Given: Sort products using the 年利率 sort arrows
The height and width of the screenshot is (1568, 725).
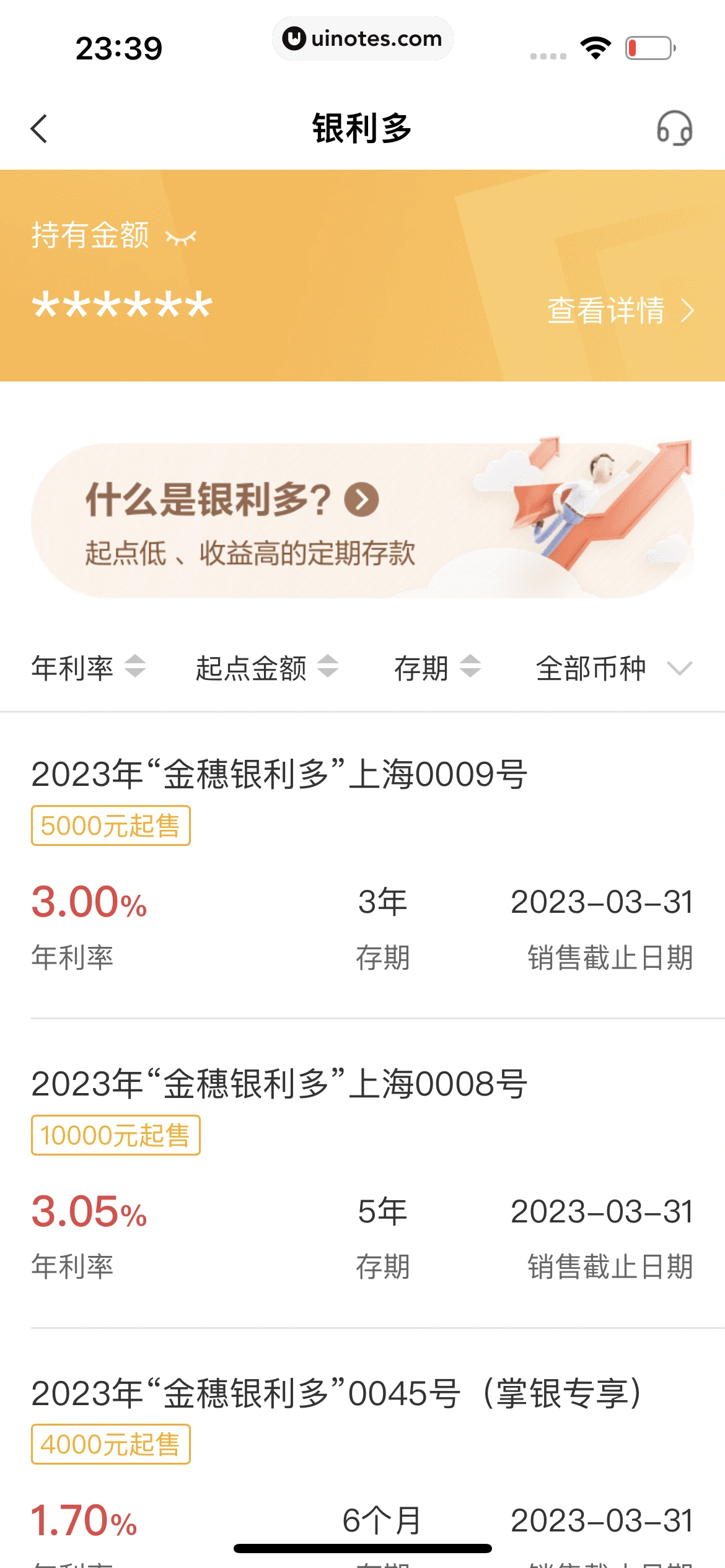Looking at the screenshot, I should 136,668.
